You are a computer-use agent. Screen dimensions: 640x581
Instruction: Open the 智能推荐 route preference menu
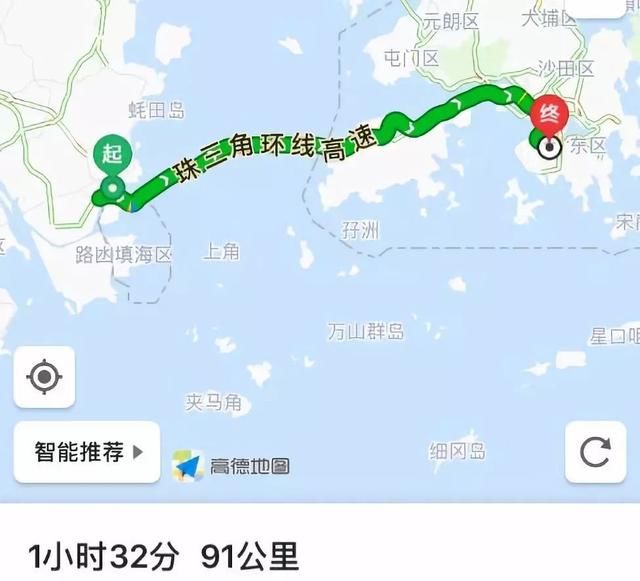coord(87,453)
